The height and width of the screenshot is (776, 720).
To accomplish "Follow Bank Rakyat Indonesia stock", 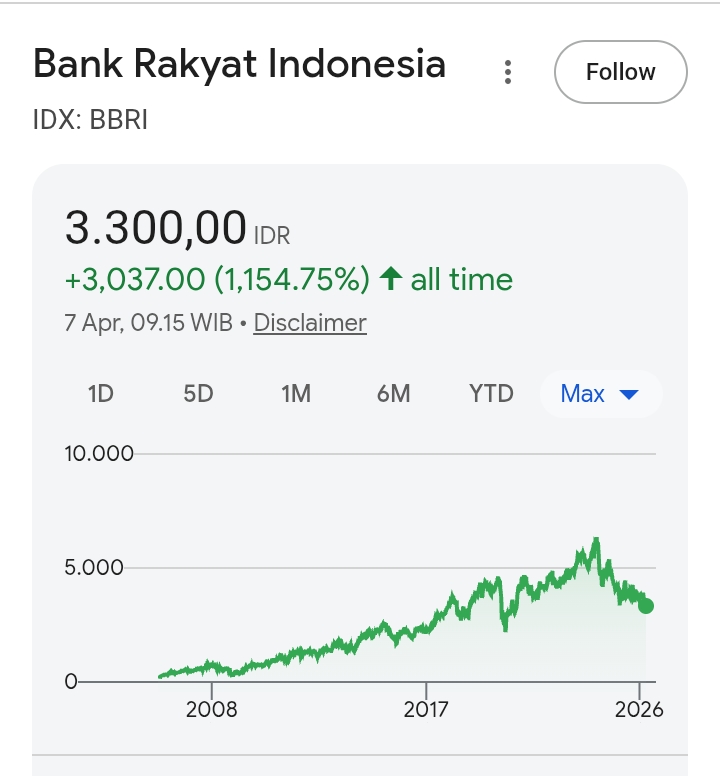I will (620, 72).
